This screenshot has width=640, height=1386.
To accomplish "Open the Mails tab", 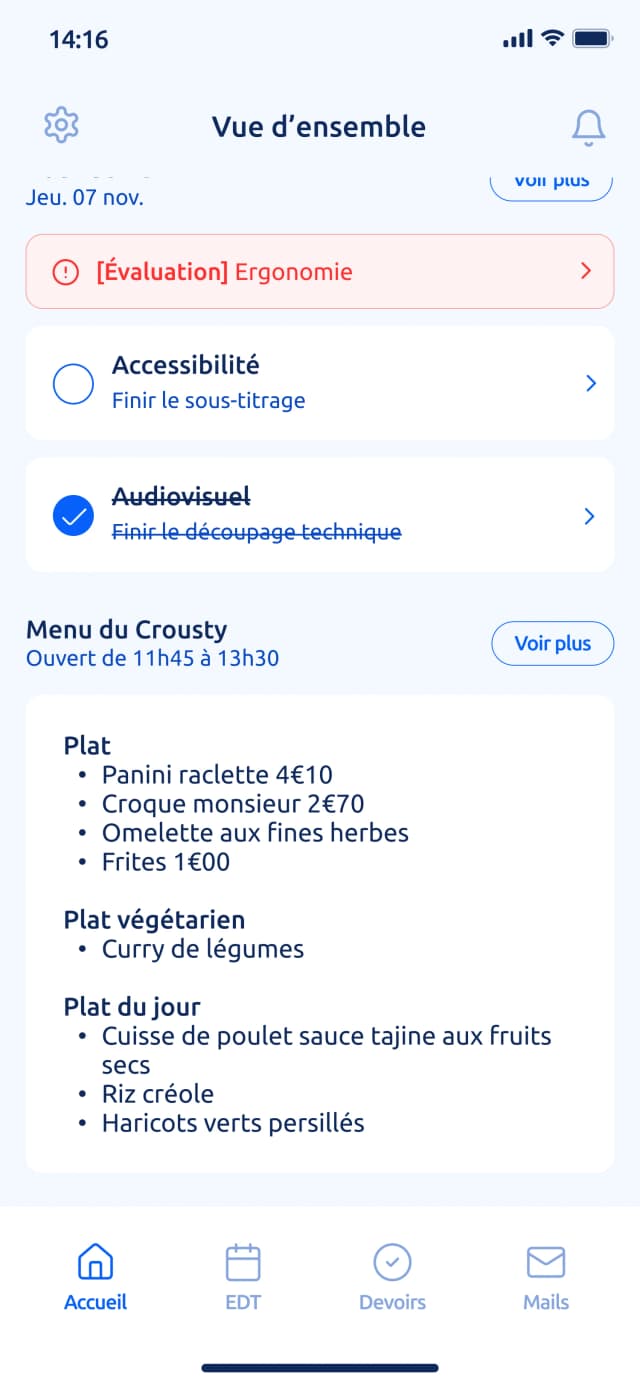I will click(x=546, y=1277).
